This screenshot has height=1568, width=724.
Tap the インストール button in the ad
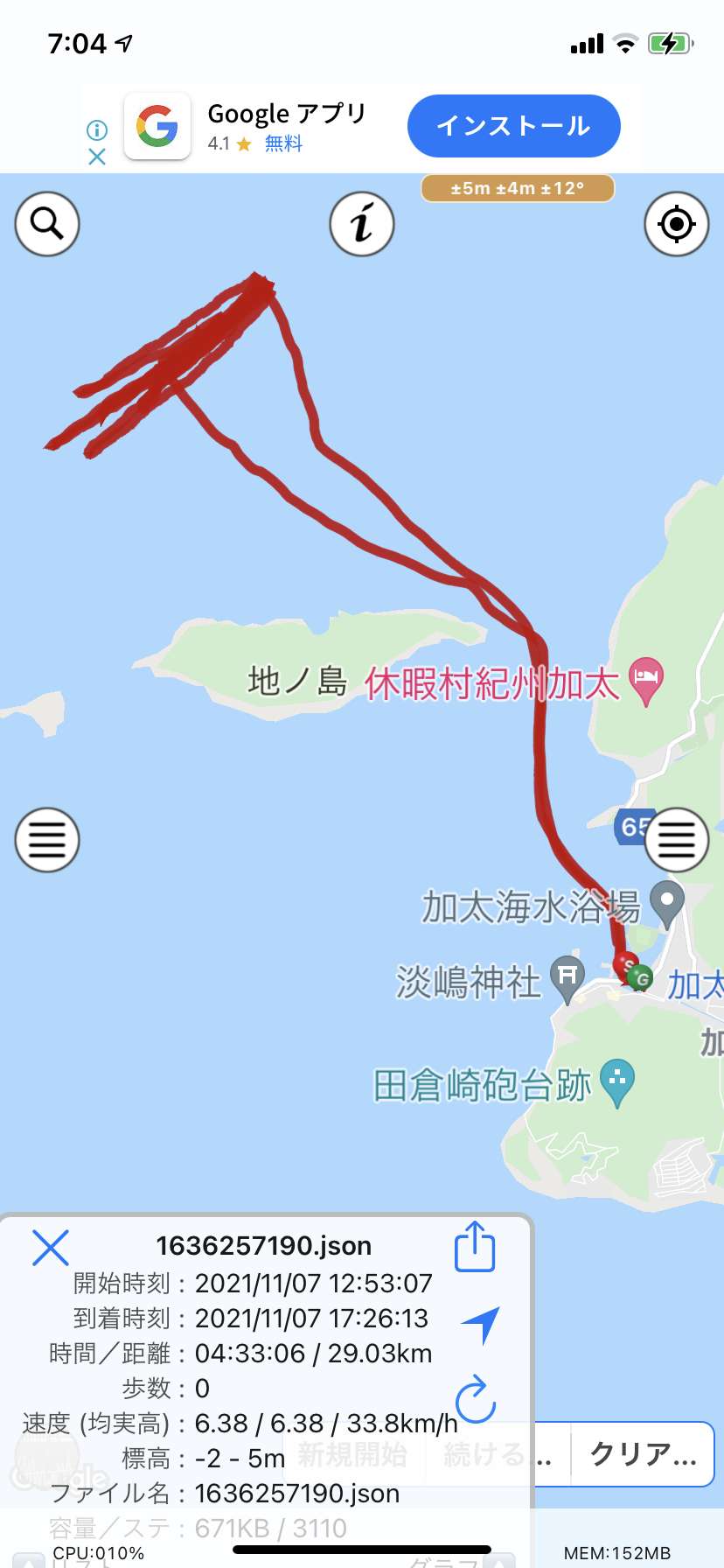pyautogui.click(x=514, y=126)
